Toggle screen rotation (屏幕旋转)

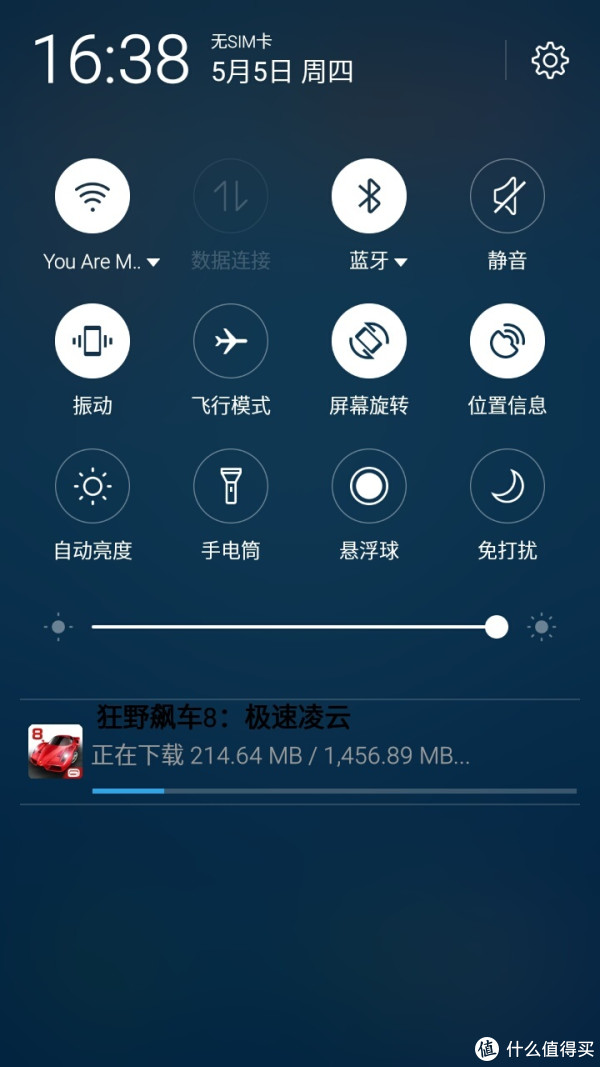369,342
